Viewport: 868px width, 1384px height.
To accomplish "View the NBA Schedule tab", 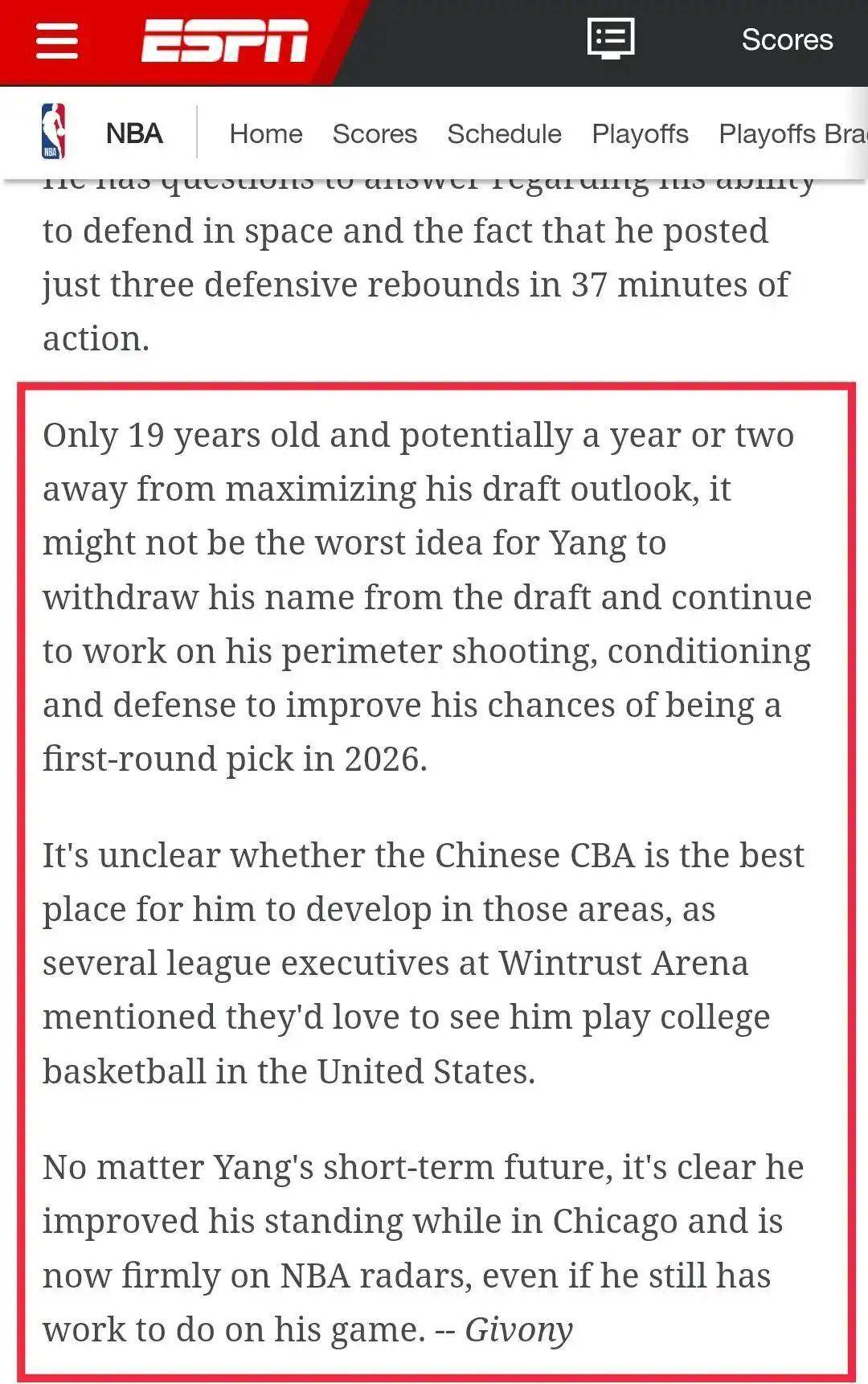I will click(504, 133).
